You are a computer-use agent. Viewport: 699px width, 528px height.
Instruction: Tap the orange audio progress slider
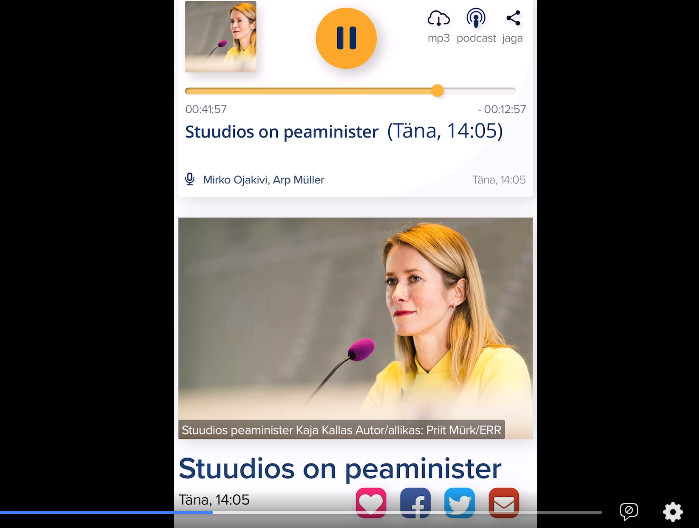pyautogui.click(x=437, y=91)
